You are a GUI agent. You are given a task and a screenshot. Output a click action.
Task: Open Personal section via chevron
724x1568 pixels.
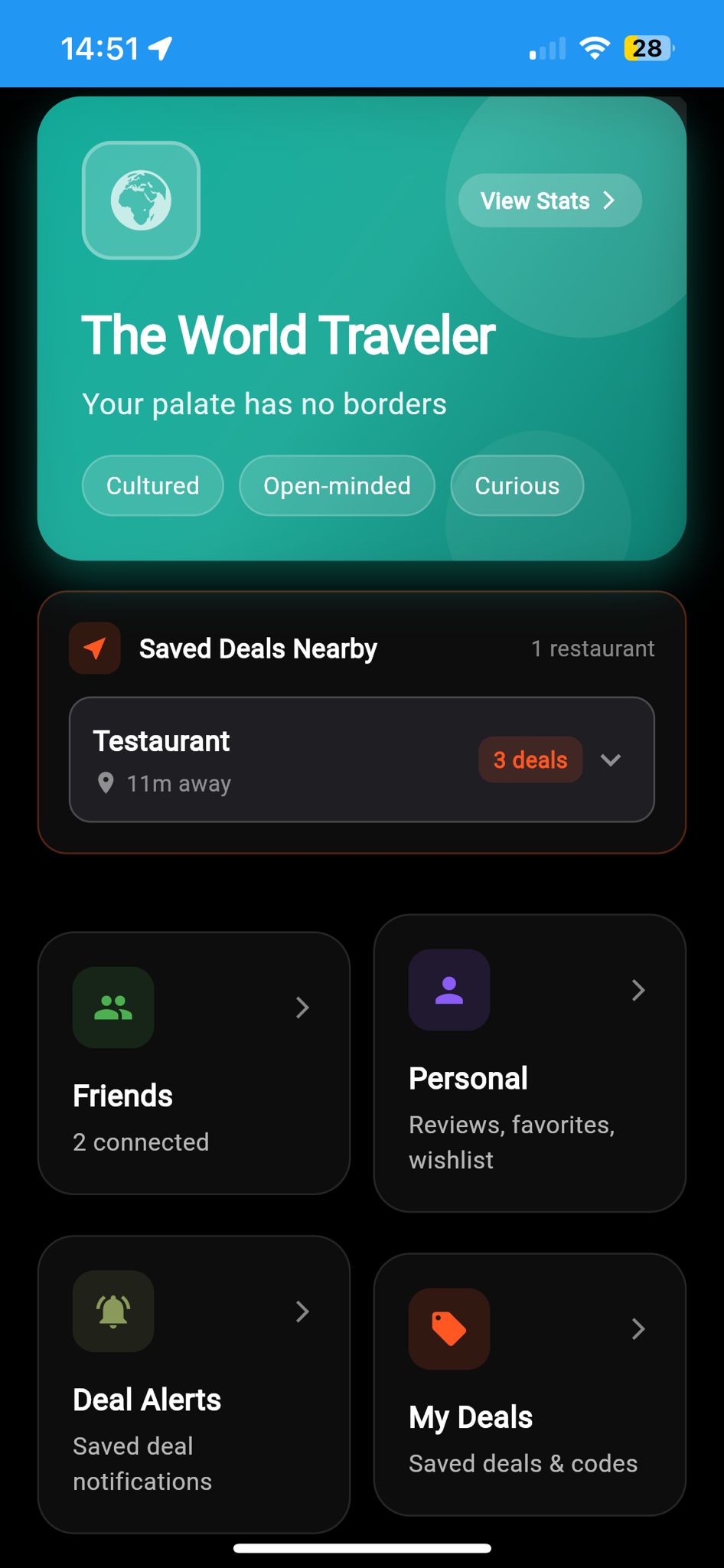638,989
